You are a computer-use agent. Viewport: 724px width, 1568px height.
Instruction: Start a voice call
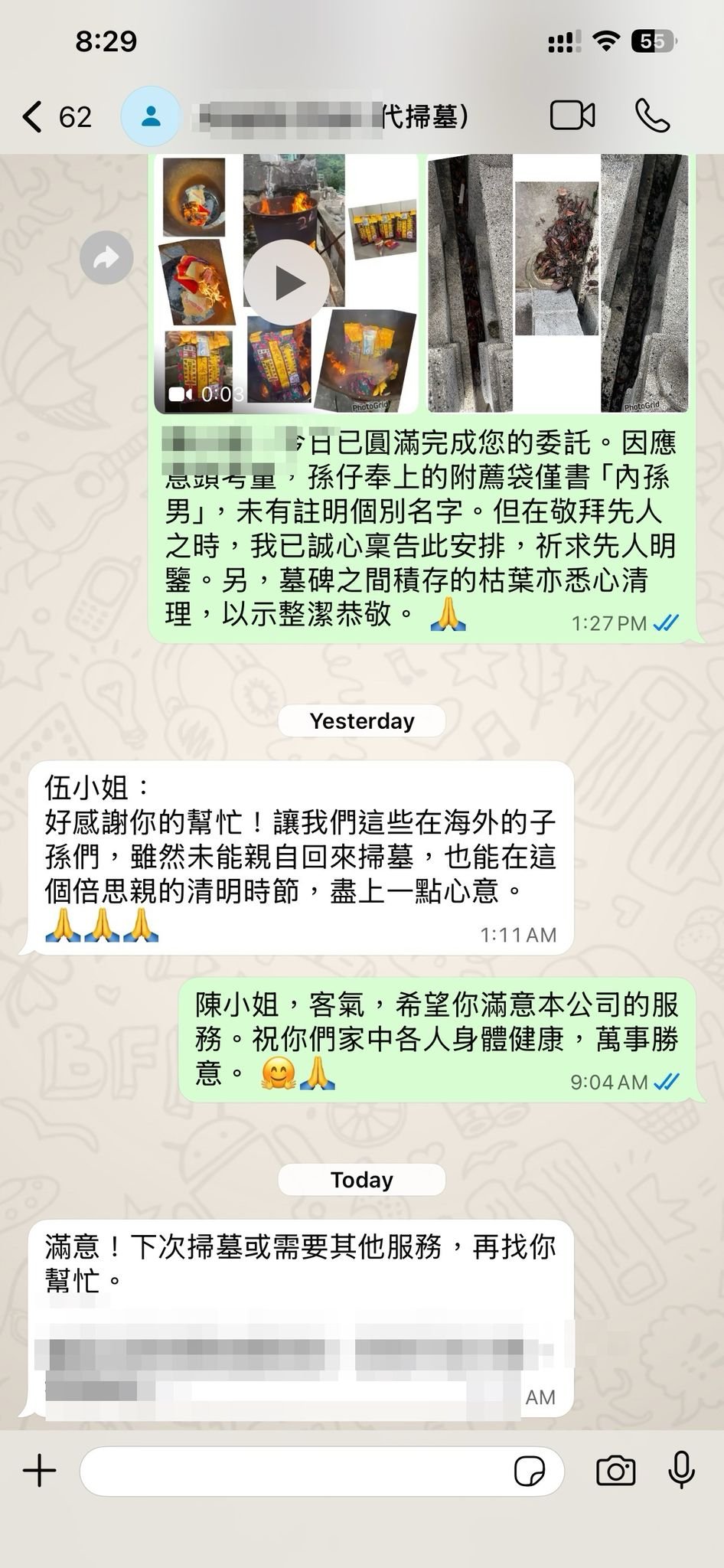653,116
